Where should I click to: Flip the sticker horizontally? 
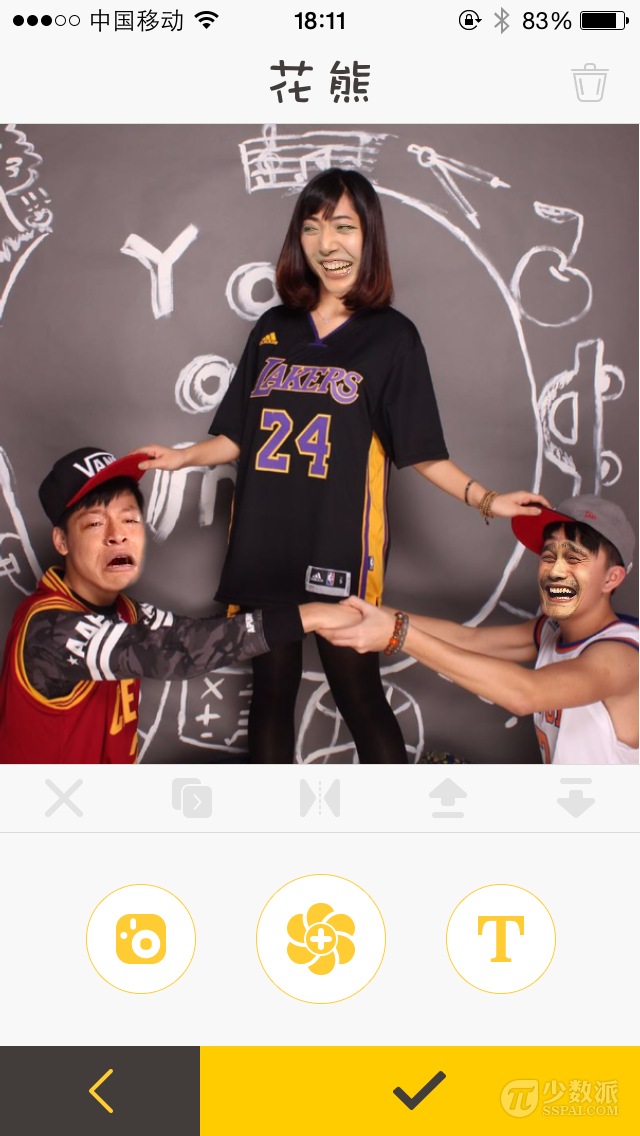(320, 798)
